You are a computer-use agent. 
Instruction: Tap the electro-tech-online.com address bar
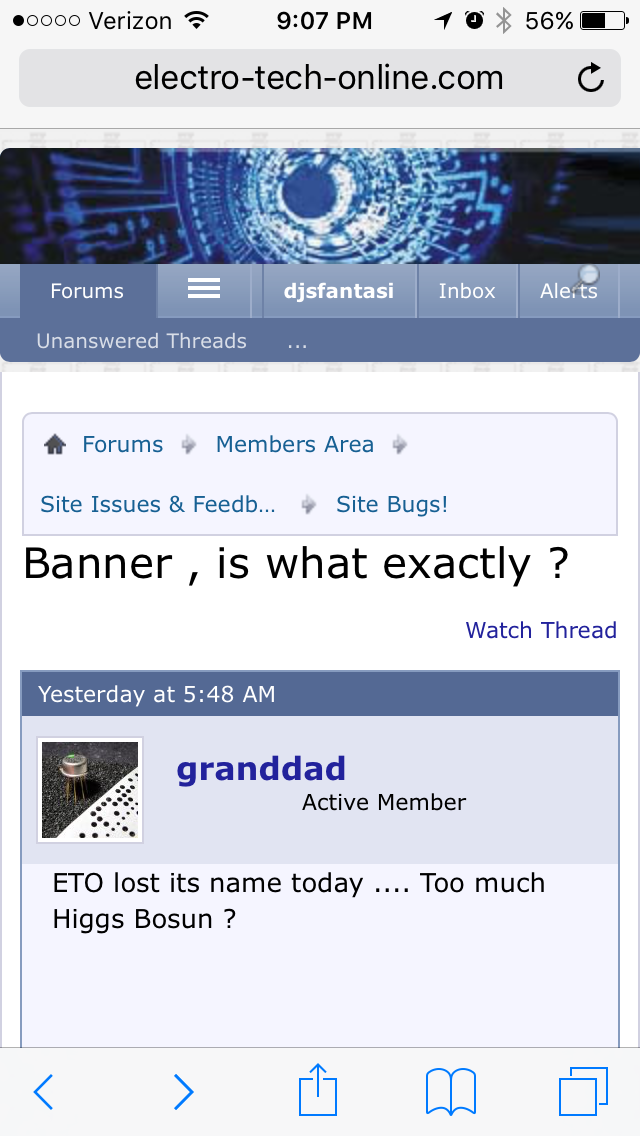tap(320, 78)
